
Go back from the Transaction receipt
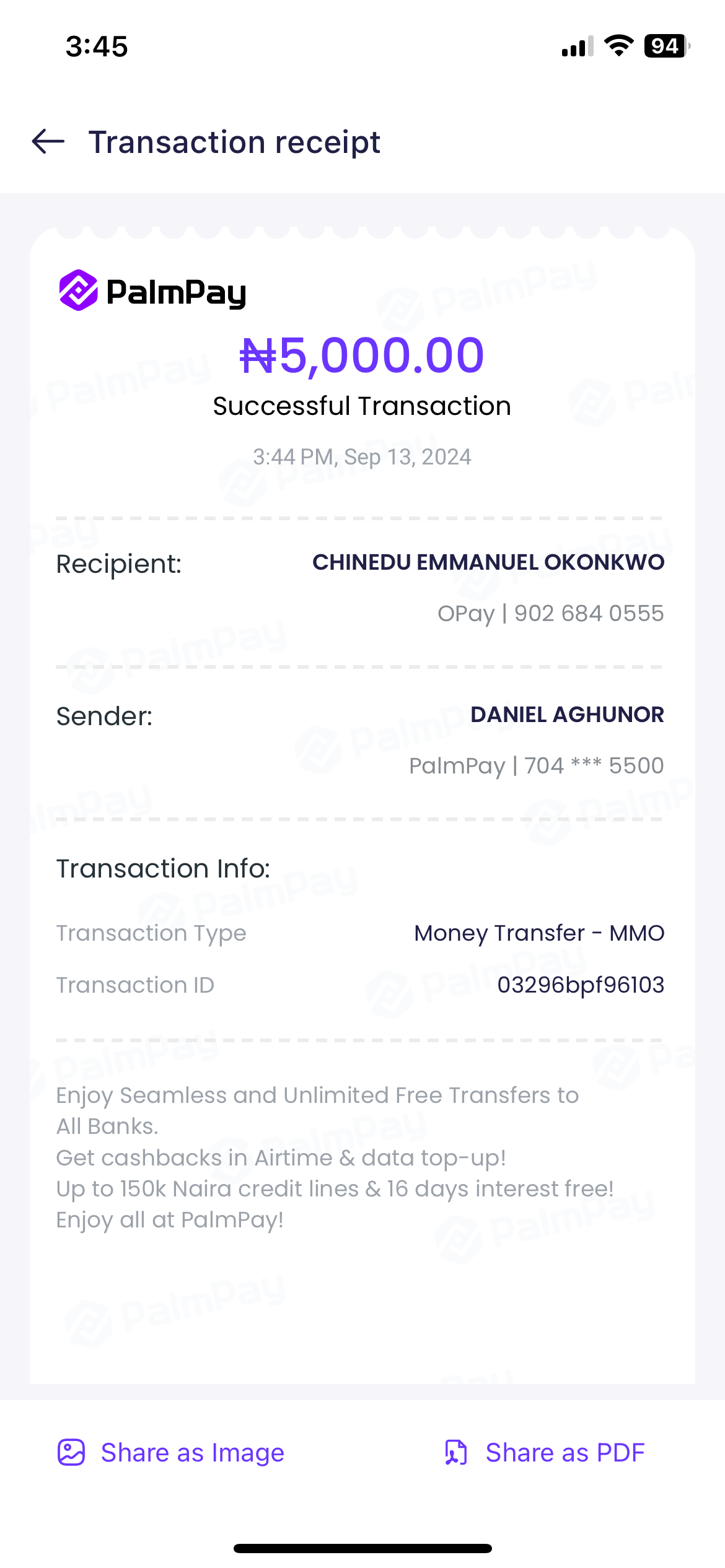point(48,142)
